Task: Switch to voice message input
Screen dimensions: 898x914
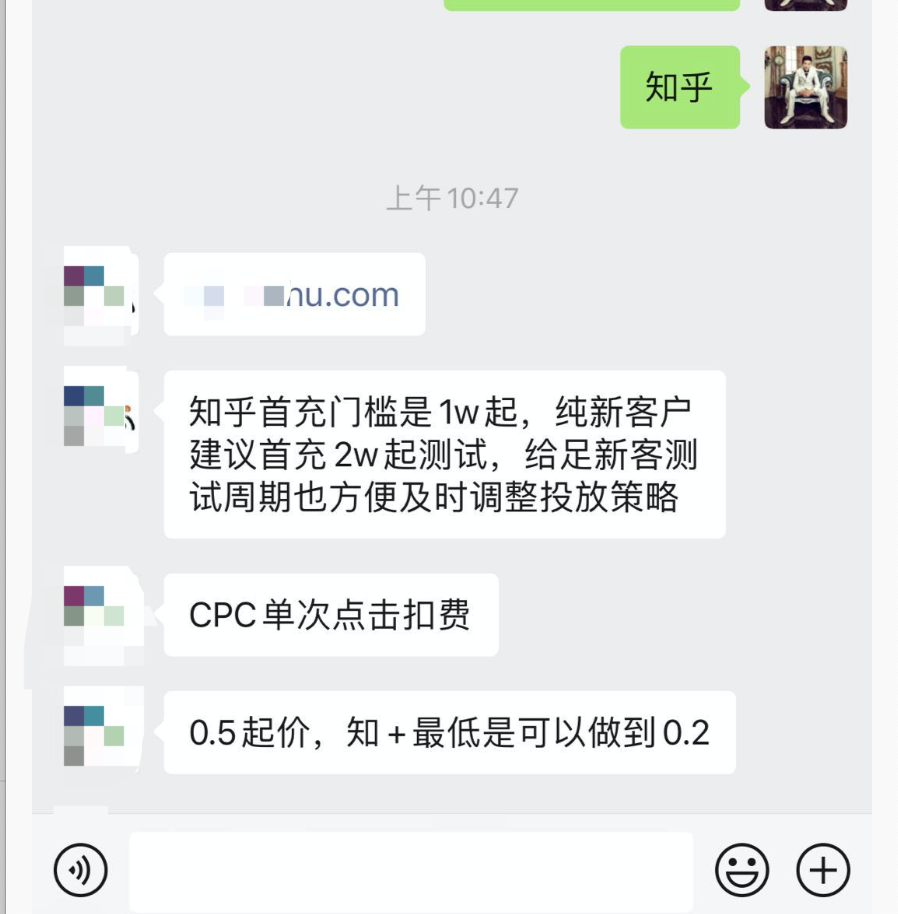Action: 80,870
